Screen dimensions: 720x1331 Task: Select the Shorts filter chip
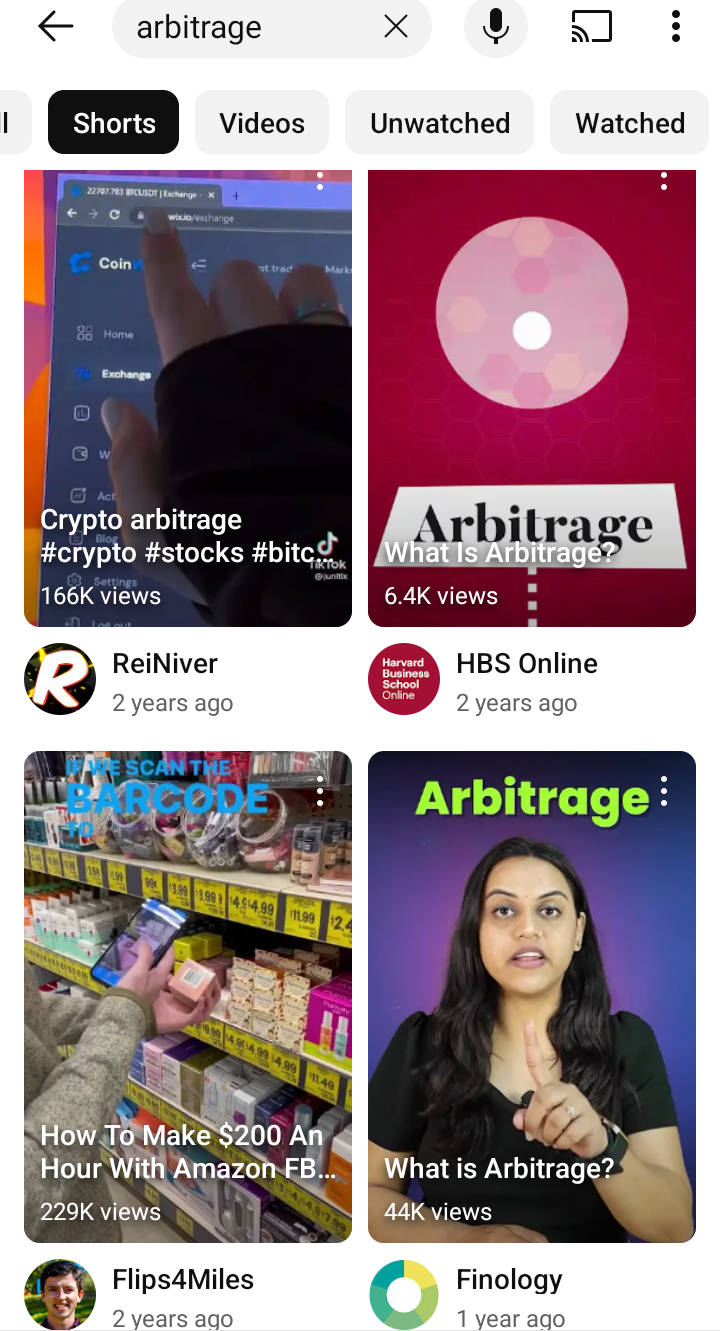pyautogui.click(x=114, y=123)
